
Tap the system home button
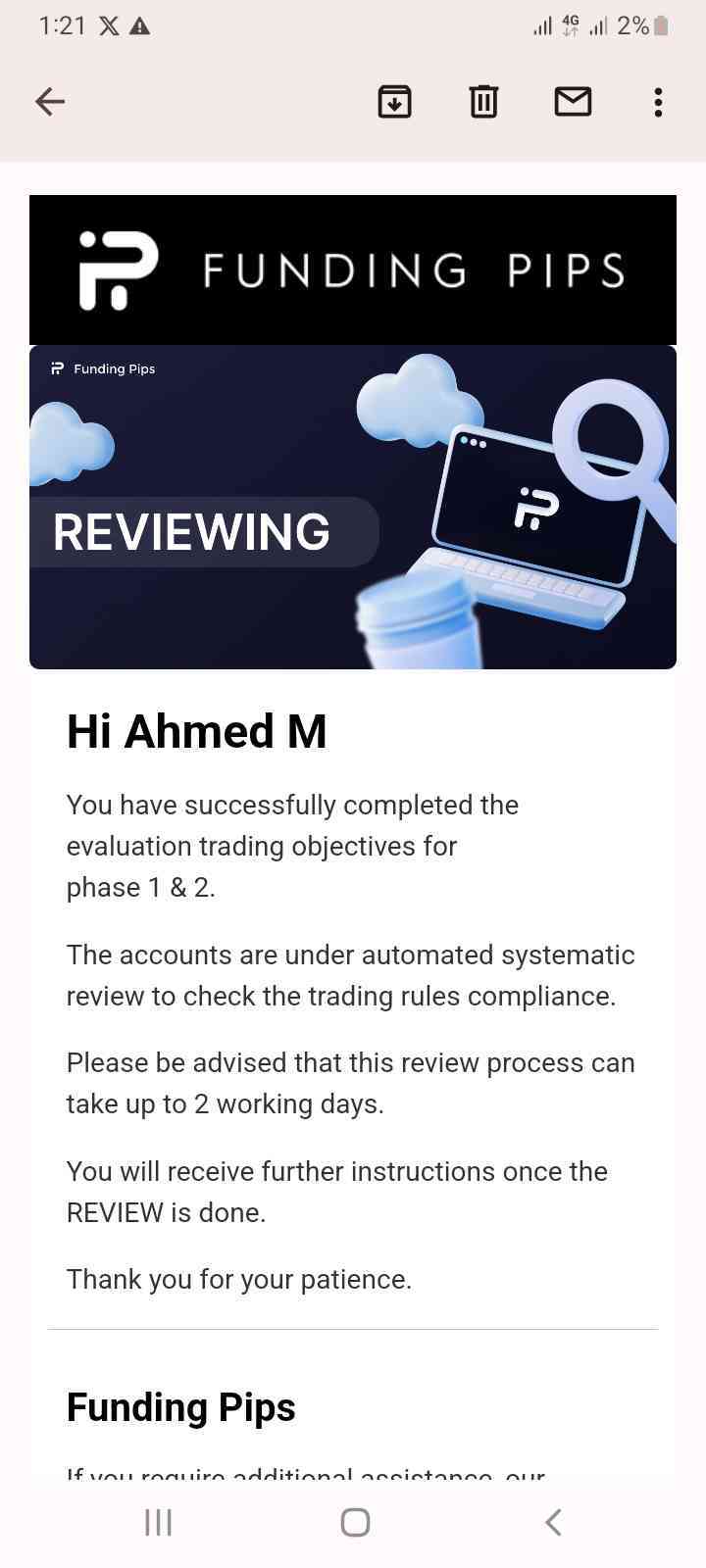[x=355, y=1522]
